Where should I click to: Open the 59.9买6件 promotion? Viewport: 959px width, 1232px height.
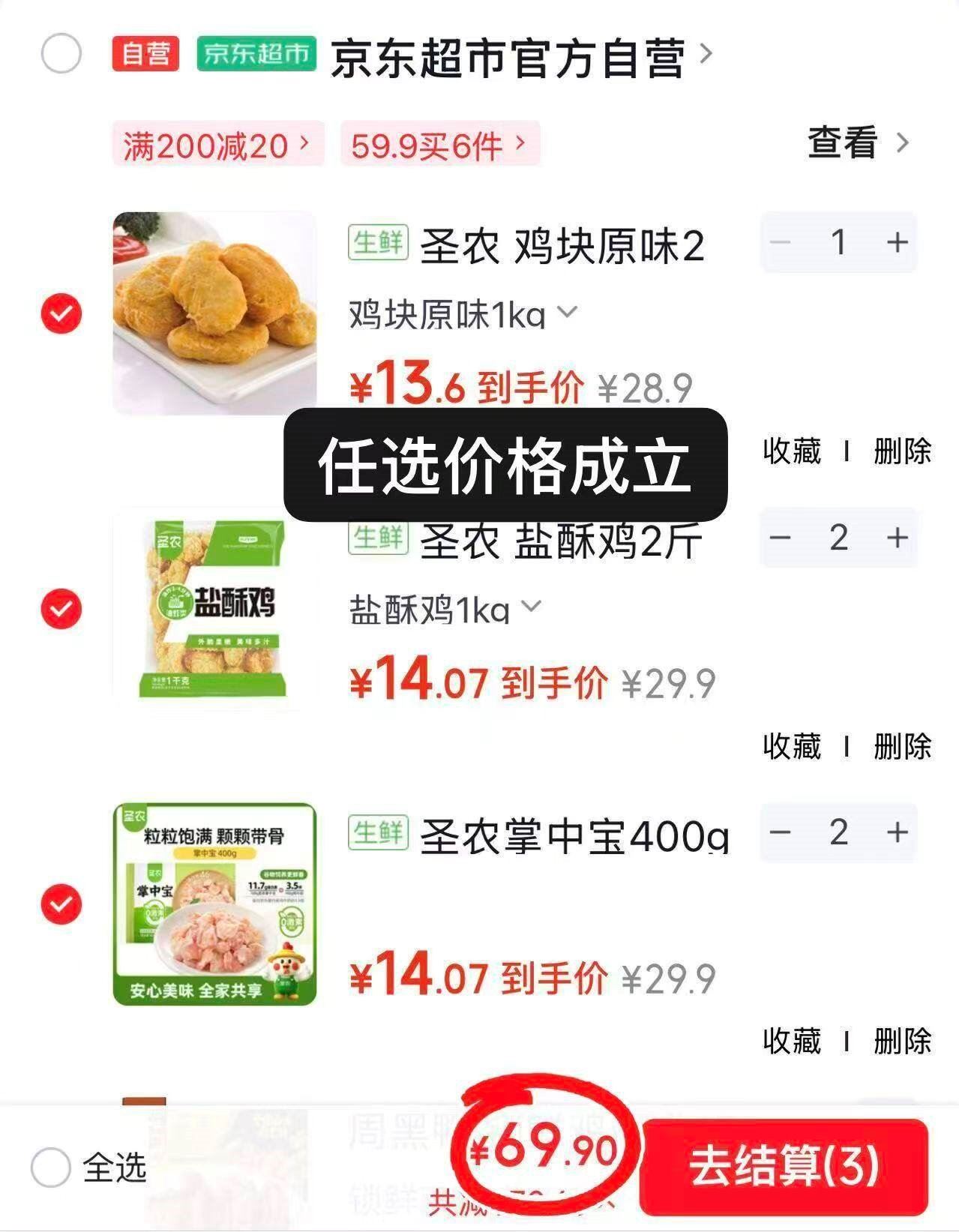pyautogui.click(x=439, y=144)
